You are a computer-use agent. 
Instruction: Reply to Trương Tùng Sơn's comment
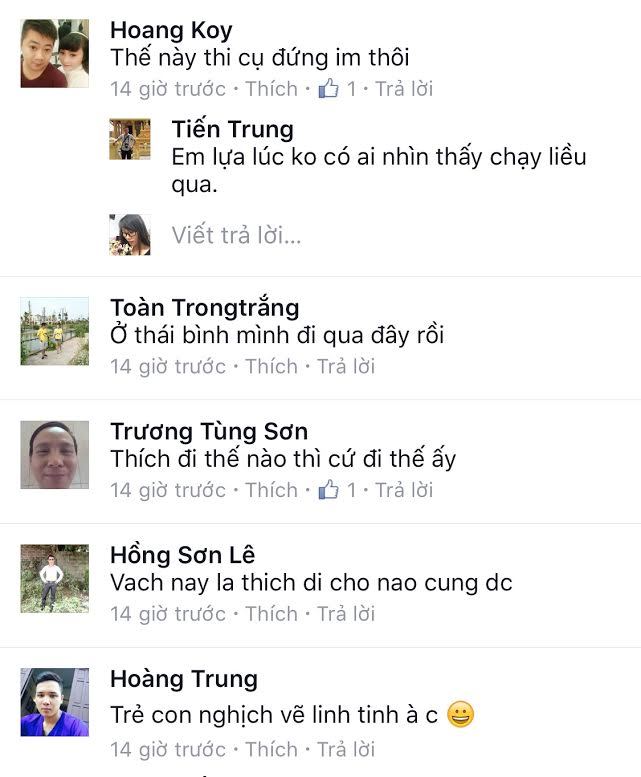point(404,490)
